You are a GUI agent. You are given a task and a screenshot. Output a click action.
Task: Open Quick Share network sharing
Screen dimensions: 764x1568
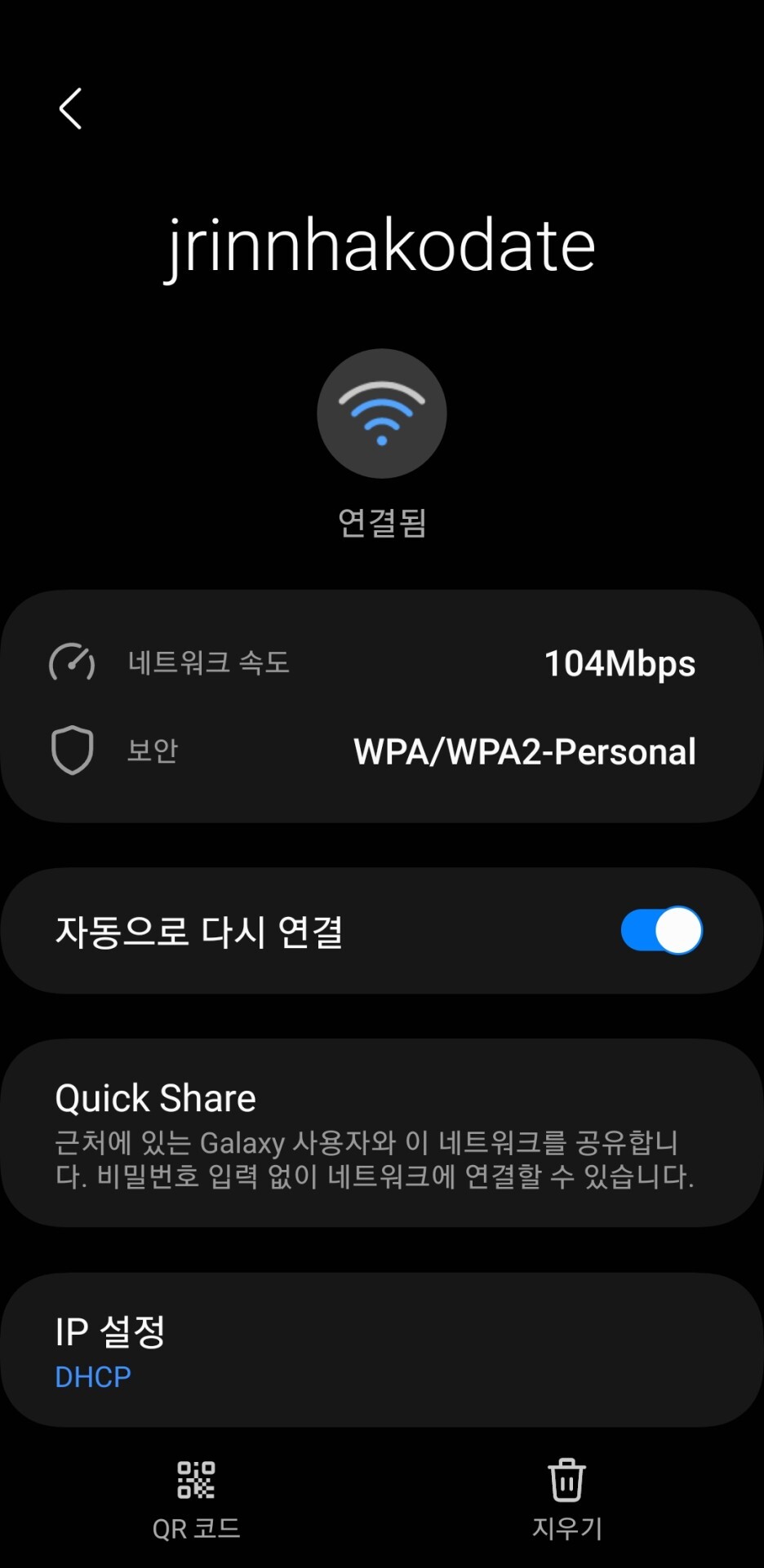tap(382, 1133)
